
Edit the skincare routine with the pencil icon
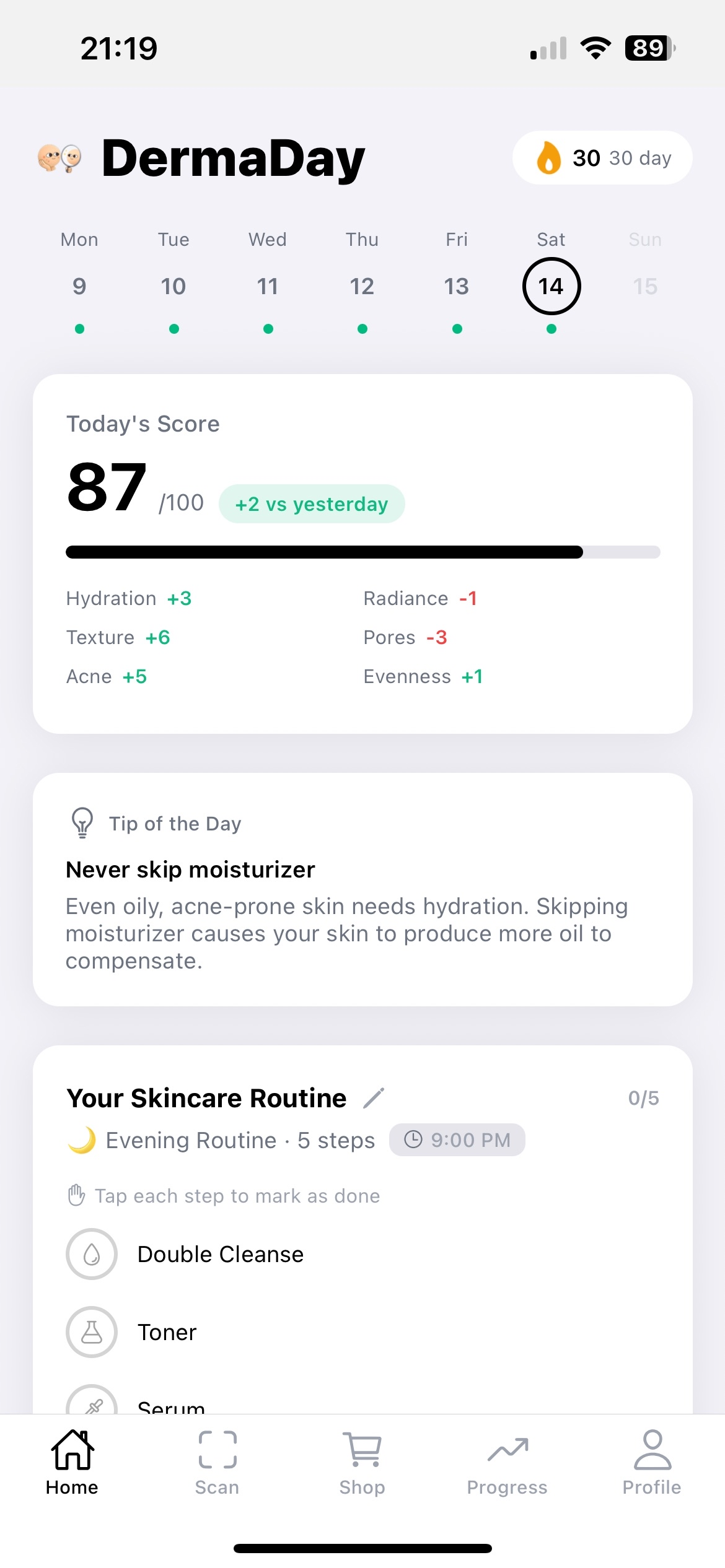(x=374, y=1098)
